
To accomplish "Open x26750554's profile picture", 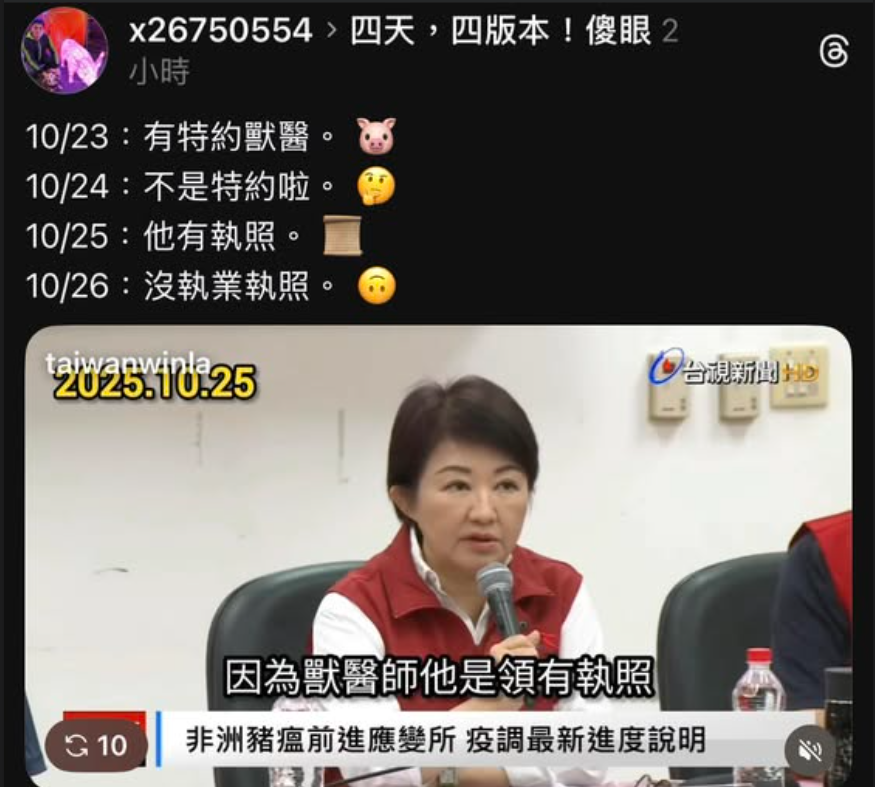I will point(64,50).
